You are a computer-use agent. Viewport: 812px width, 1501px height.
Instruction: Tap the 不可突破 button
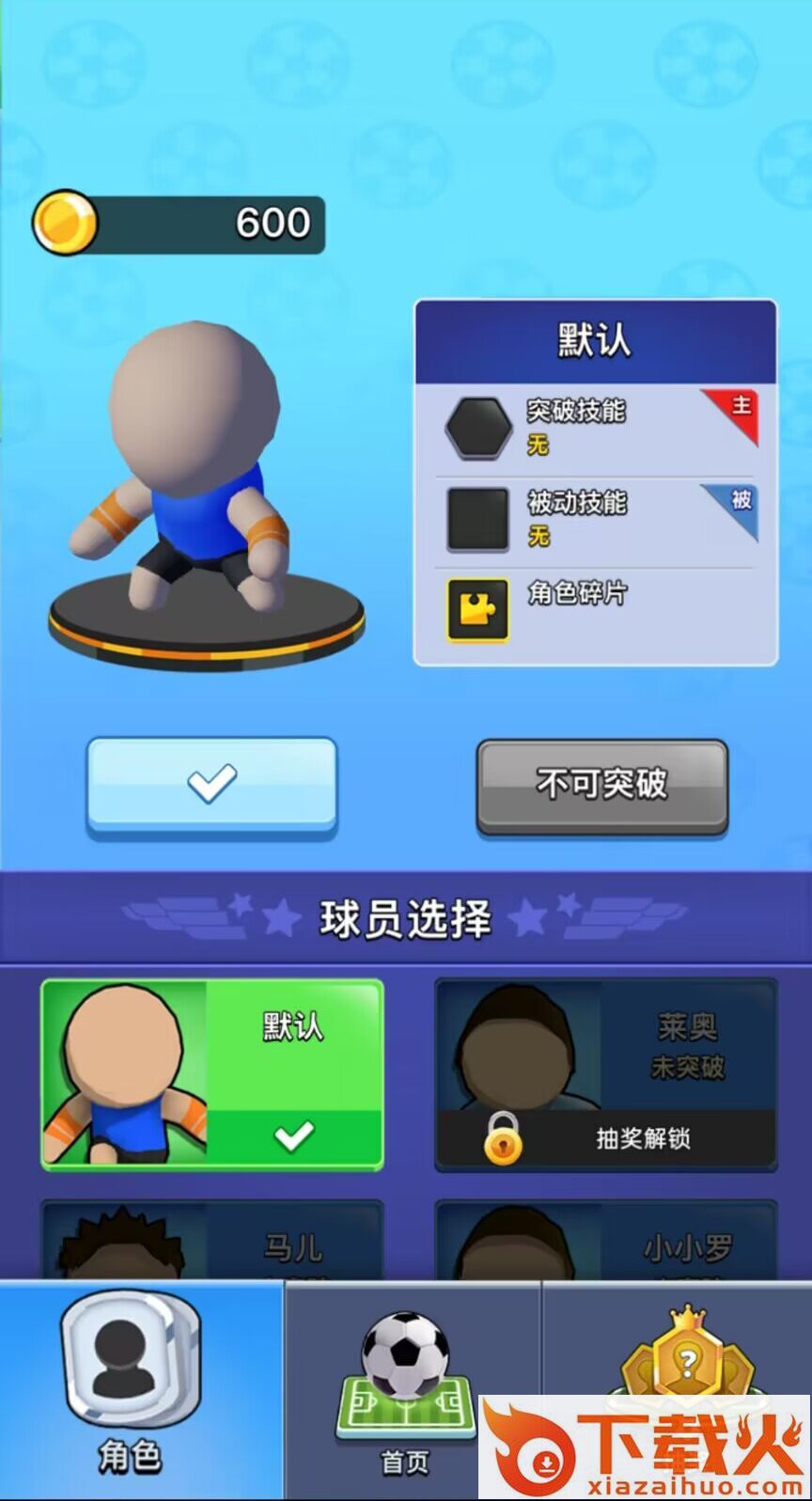tap(601, 784)
